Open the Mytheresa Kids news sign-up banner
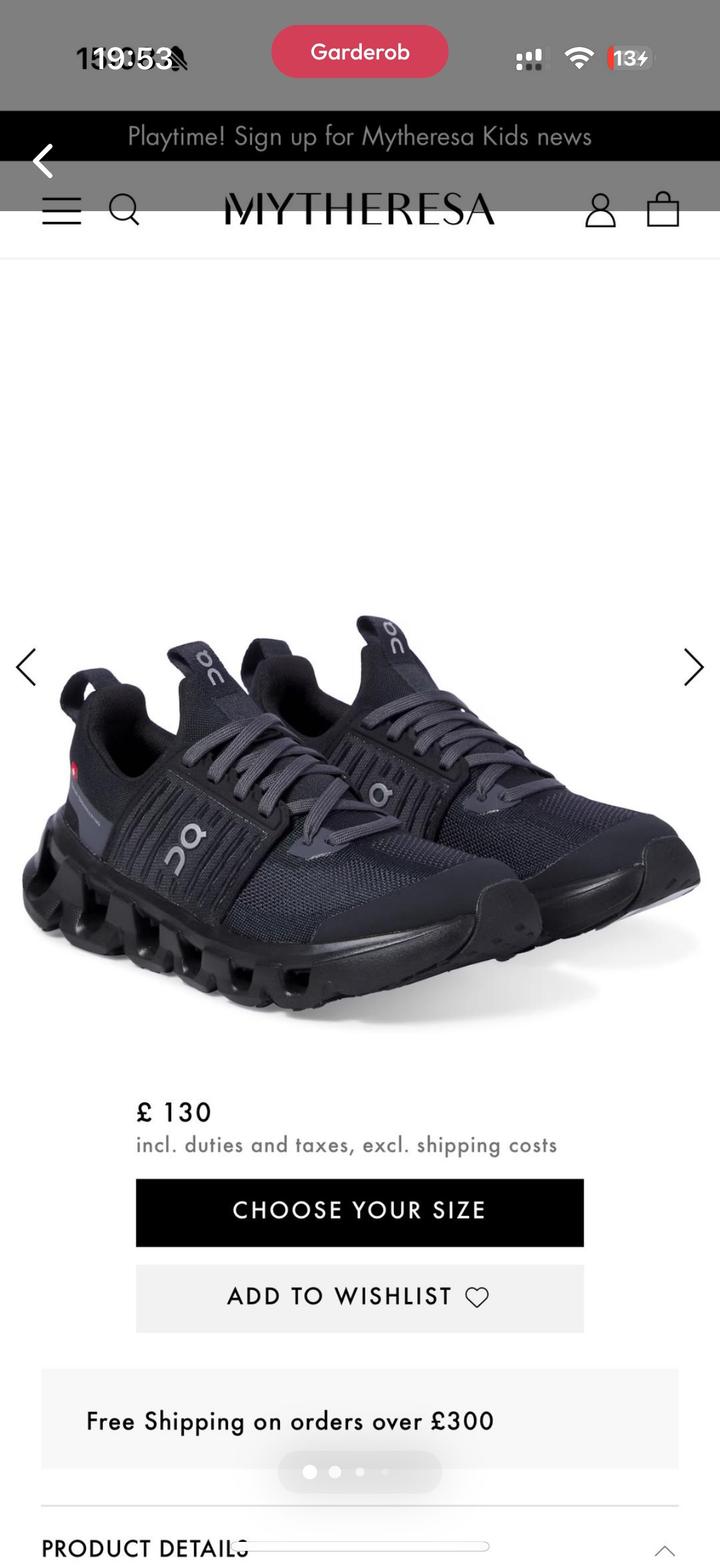Image resolution: width=720 pixels, height=1565 pixels. (x=360, y=136)
